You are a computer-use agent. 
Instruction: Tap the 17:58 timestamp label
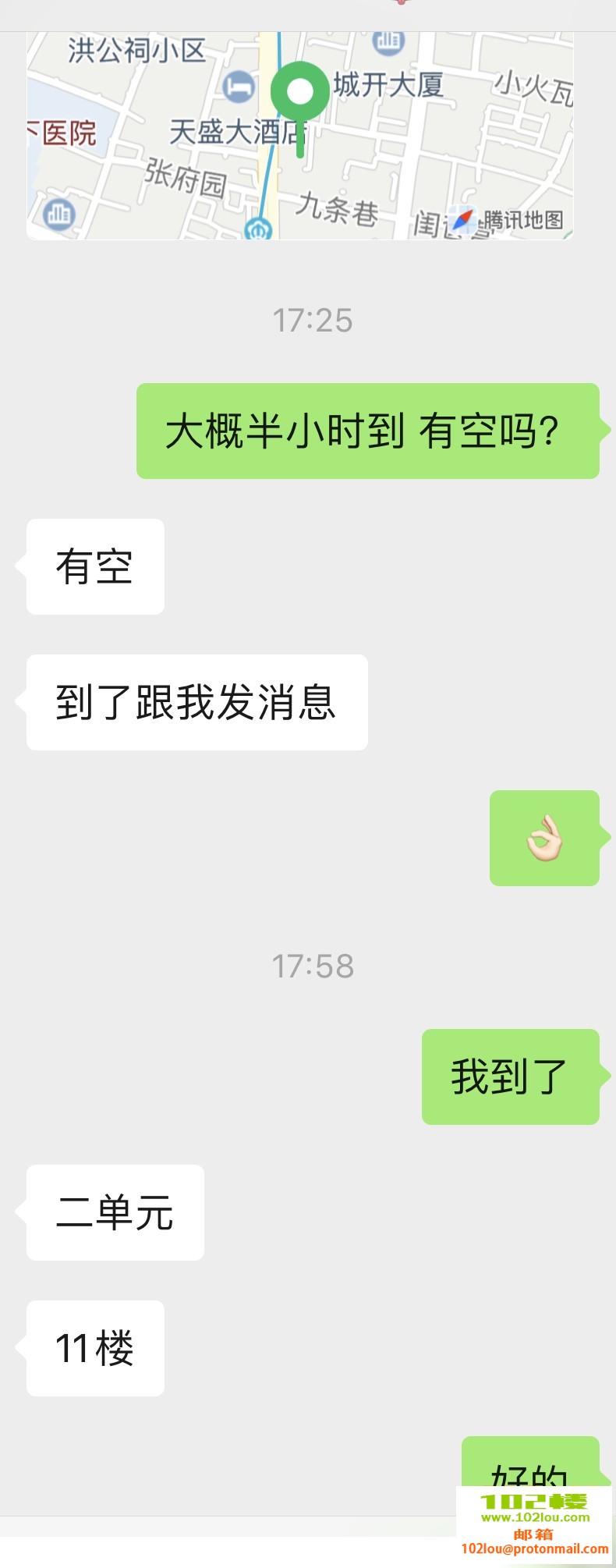pos(313,967)
